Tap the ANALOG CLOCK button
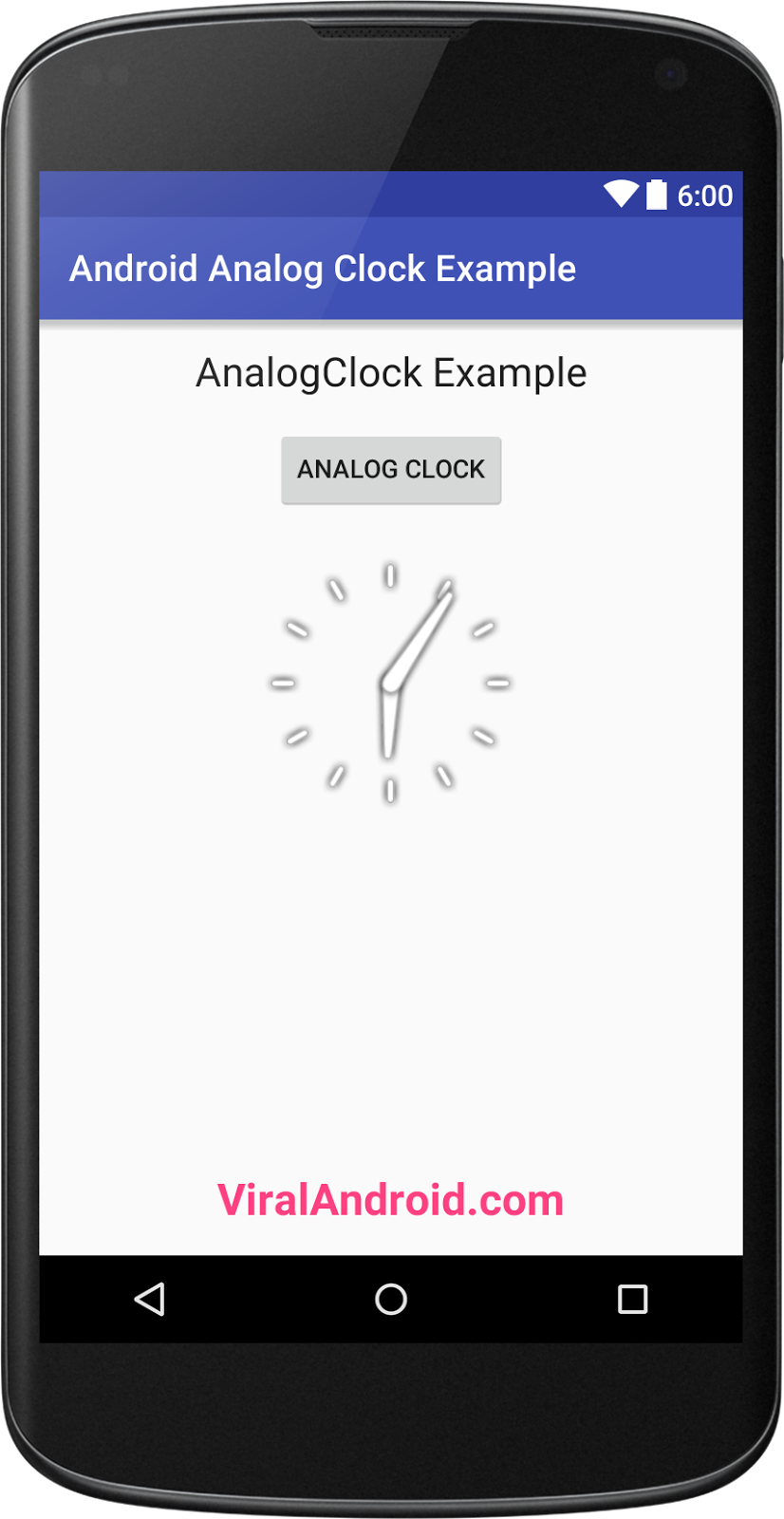Viewport: 784px width, 1519px height. pos(391,470)
